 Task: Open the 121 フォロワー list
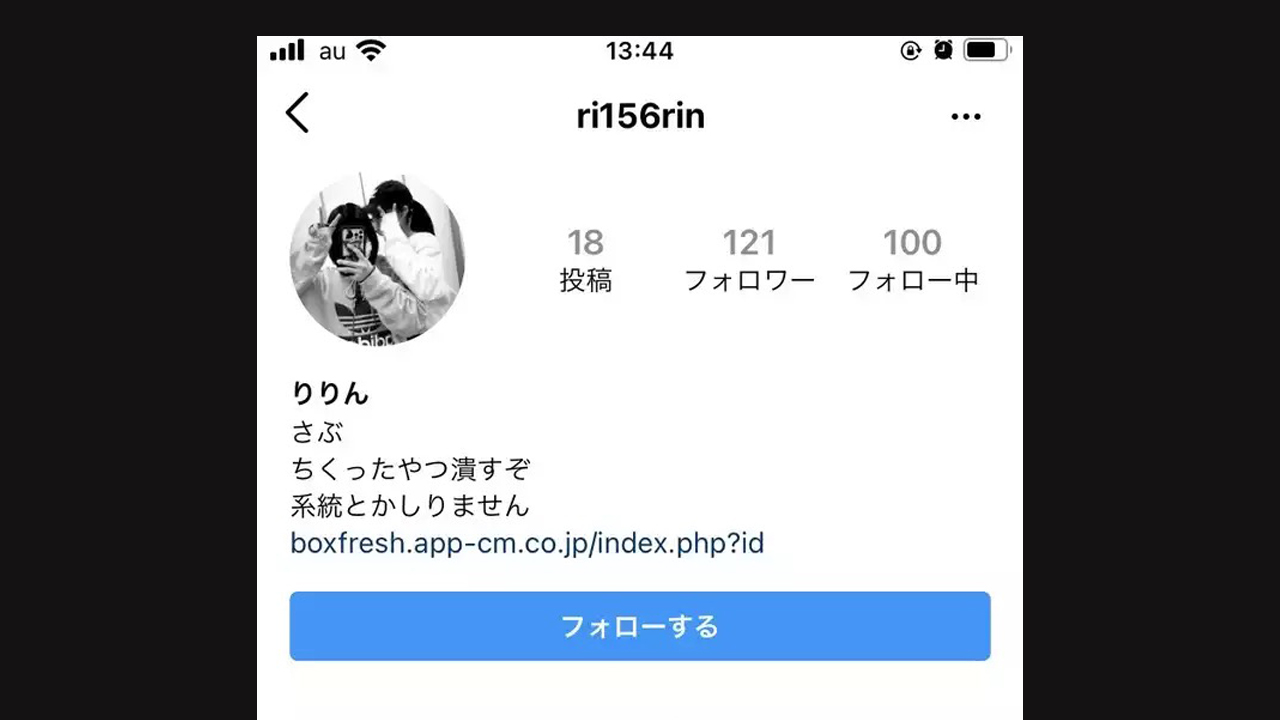(x=749, y=260)
